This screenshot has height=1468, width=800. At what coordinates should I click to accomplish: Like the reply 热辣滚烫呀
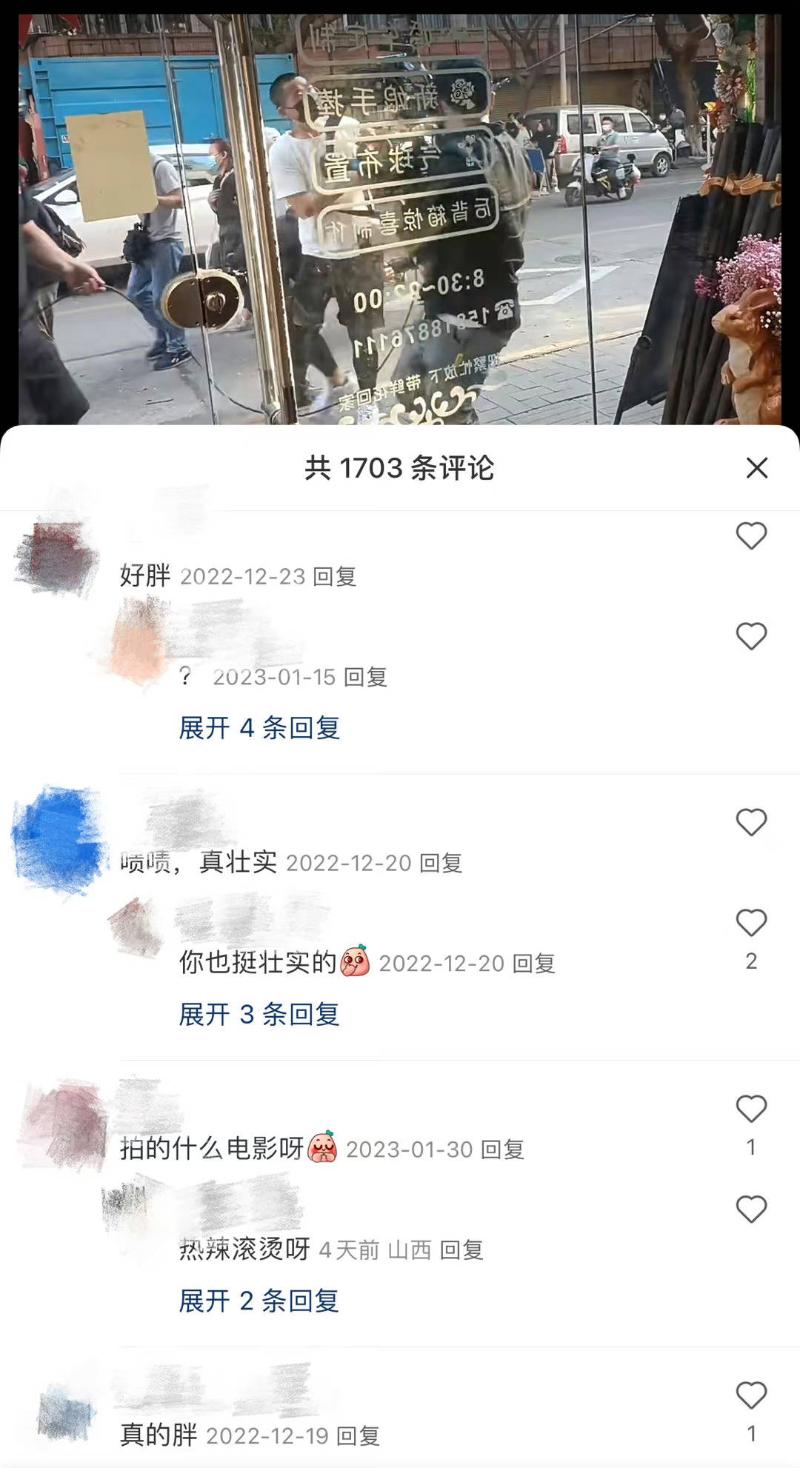tap(751, 1210)
